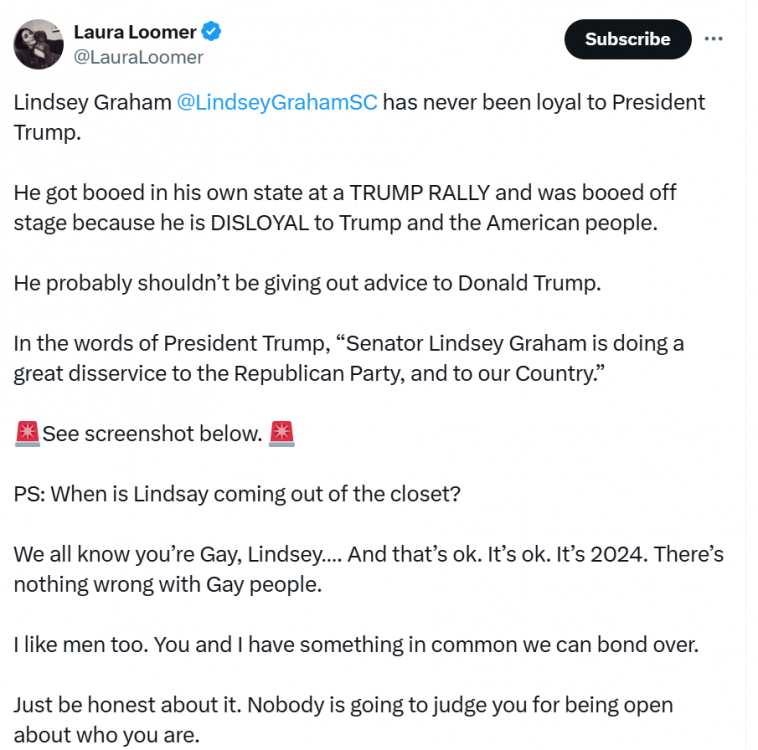This screenshot has height=750, width=758.
Task: Open the @LauraLoomer handle
Action: pyautogui.click(x=138, y=58)
